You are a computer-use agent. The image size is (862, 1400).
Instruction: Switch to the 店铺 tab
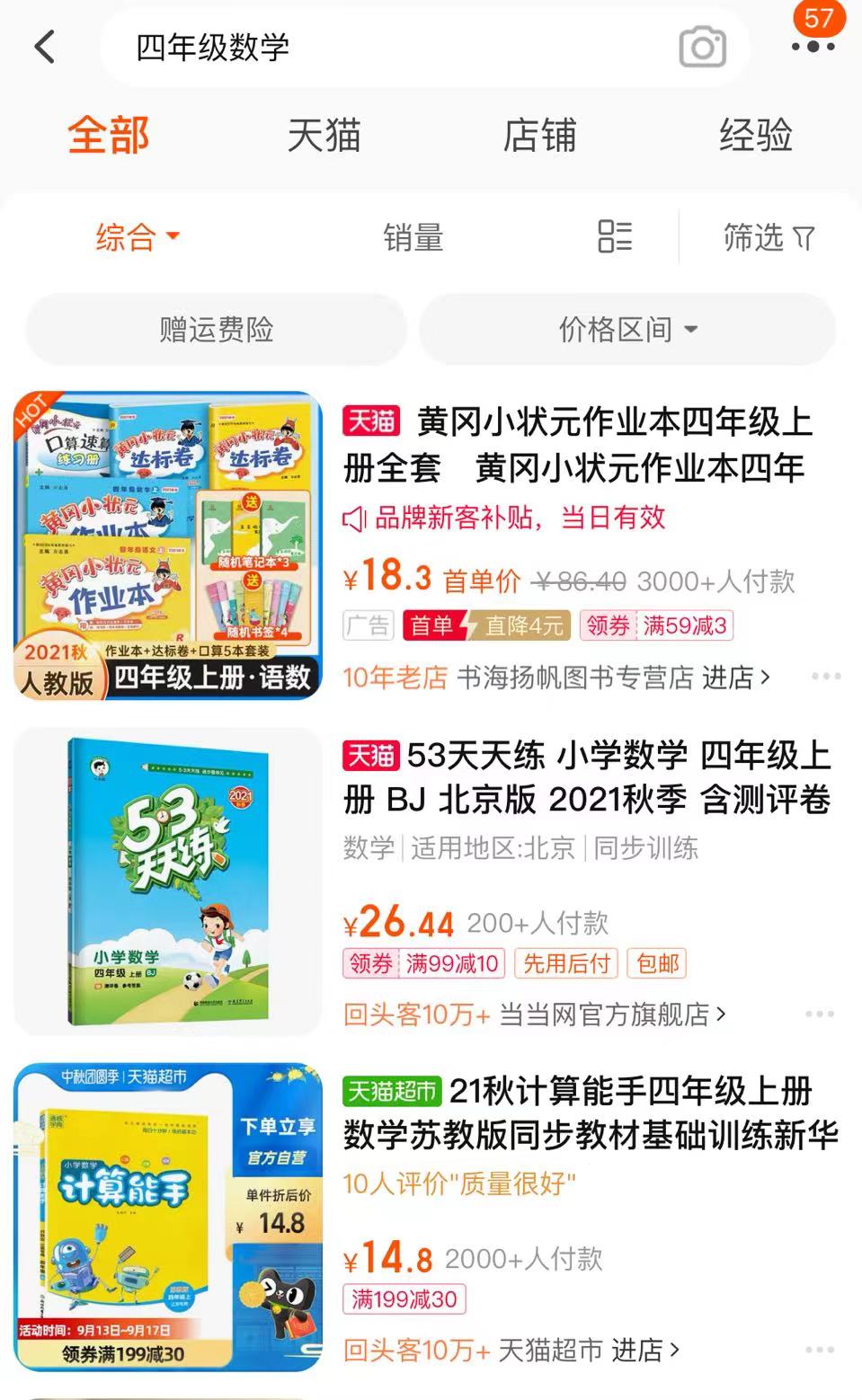pos(539,136)
